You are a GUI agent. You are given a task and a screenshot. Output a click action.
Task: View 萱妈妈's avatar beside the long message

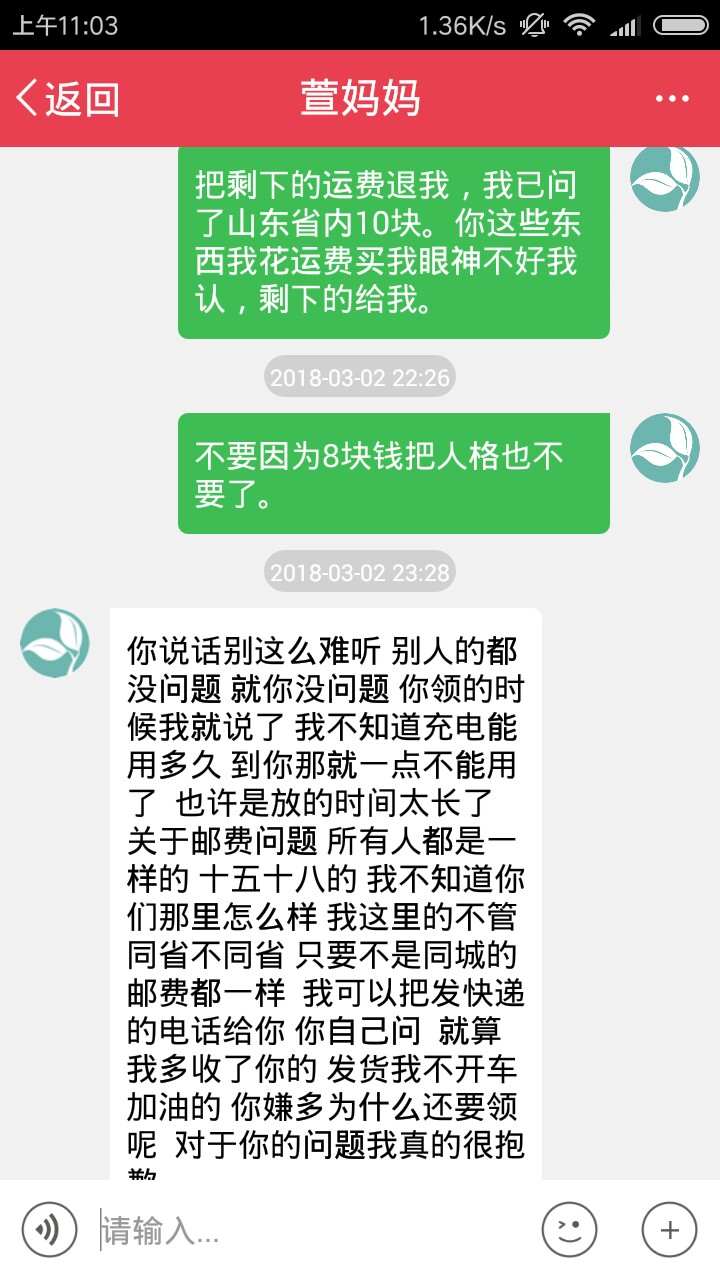[55, 642]
